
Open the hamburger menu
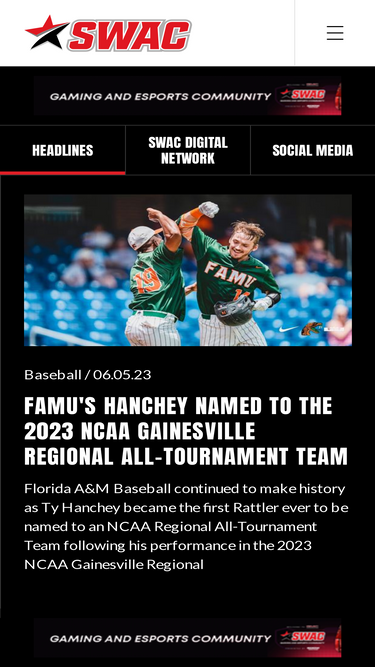(x=335, y=33)
